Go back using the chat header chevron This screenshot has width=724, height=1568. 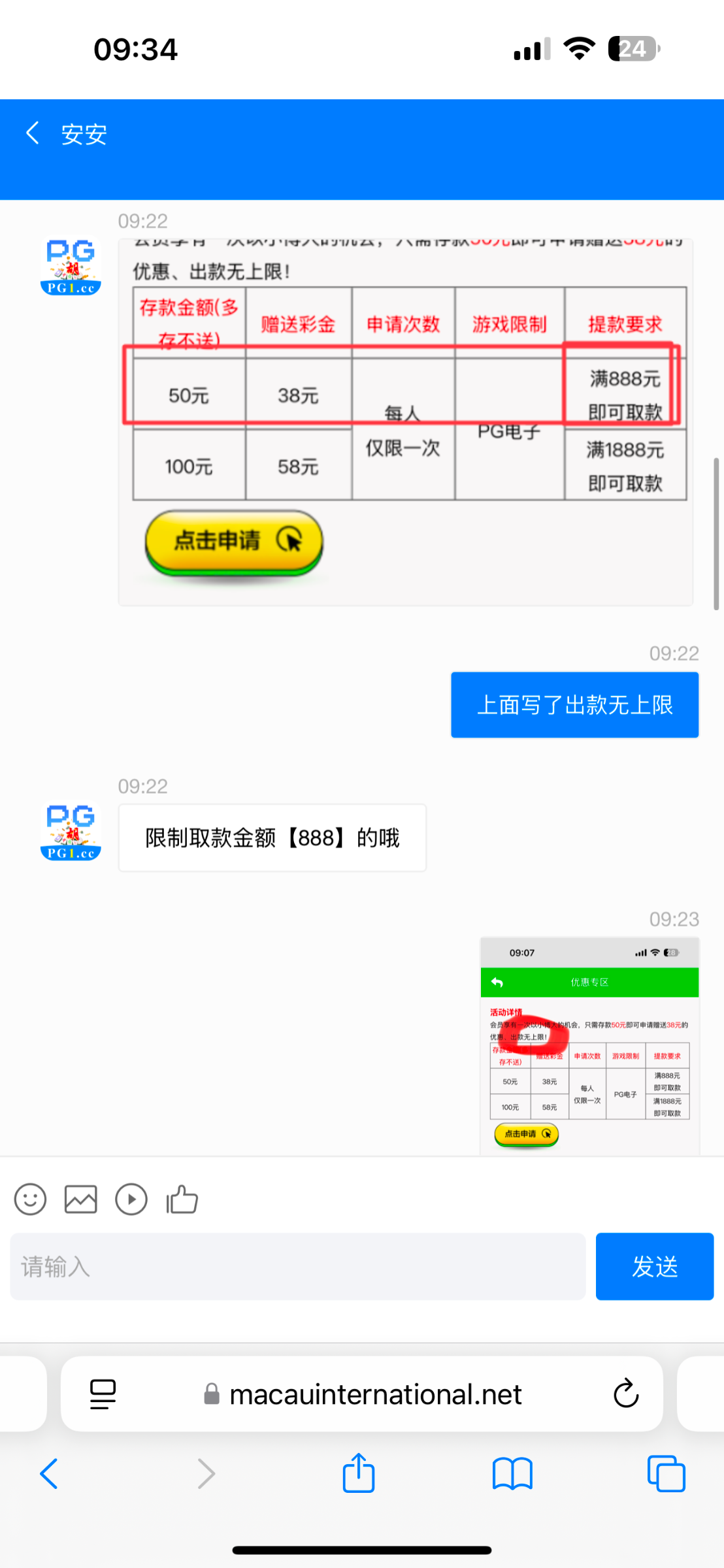[32, 133]
